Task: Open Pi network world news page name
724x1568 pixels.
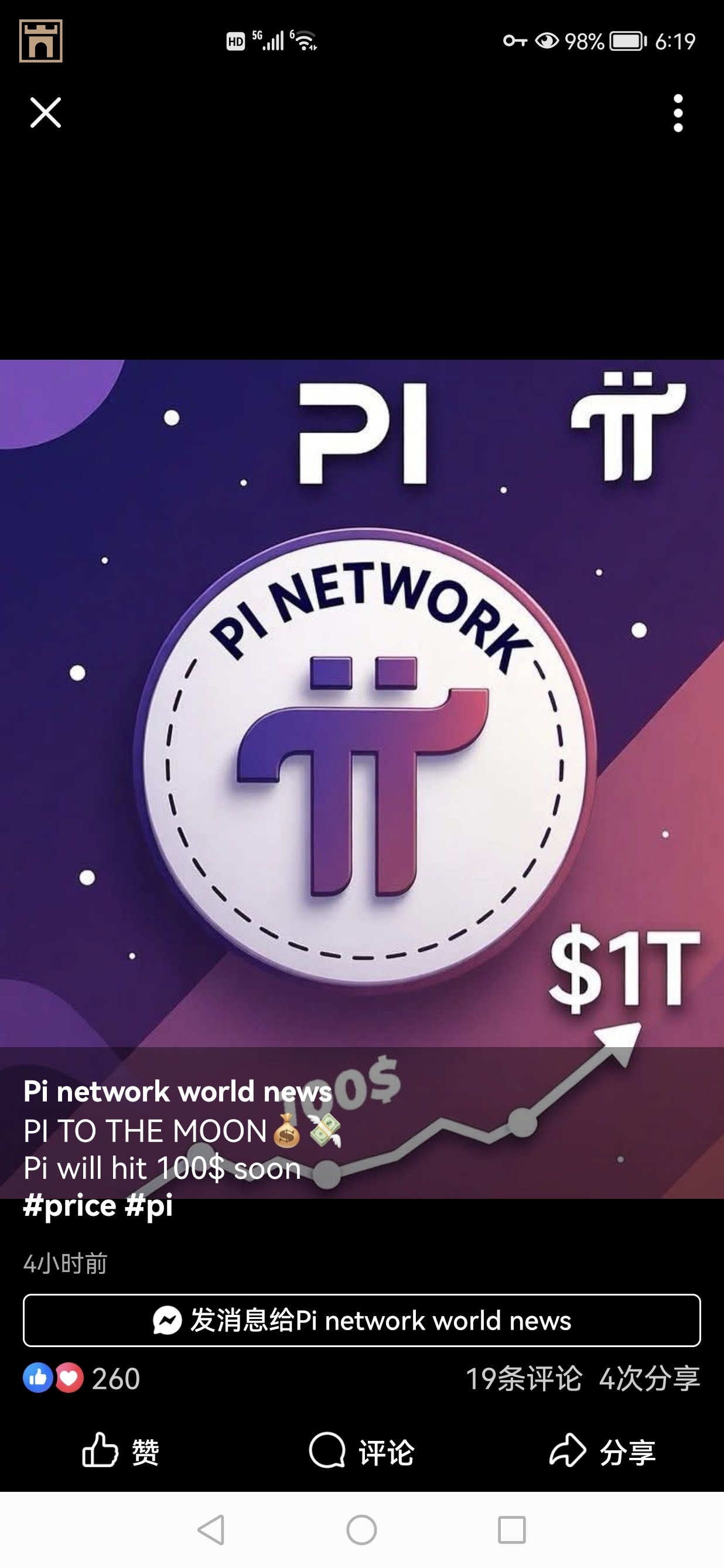Action: (x=177, y=1092)
